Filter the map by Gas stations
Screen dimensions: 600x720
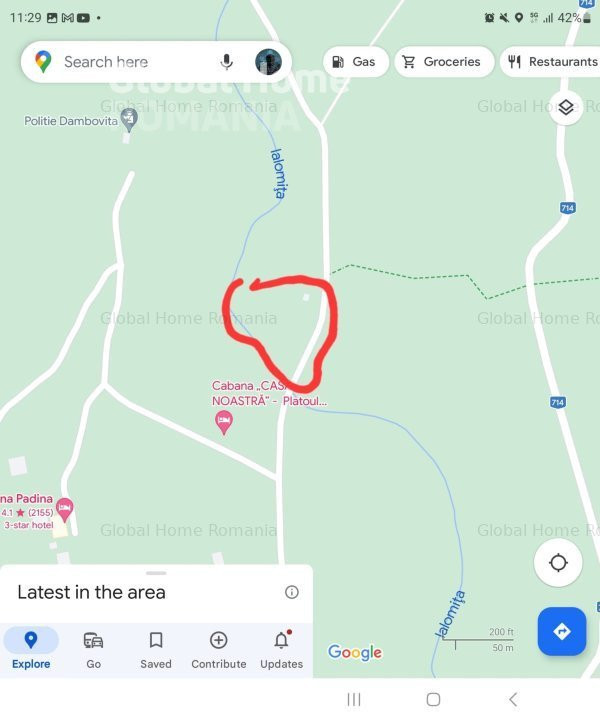coord(353,62)
